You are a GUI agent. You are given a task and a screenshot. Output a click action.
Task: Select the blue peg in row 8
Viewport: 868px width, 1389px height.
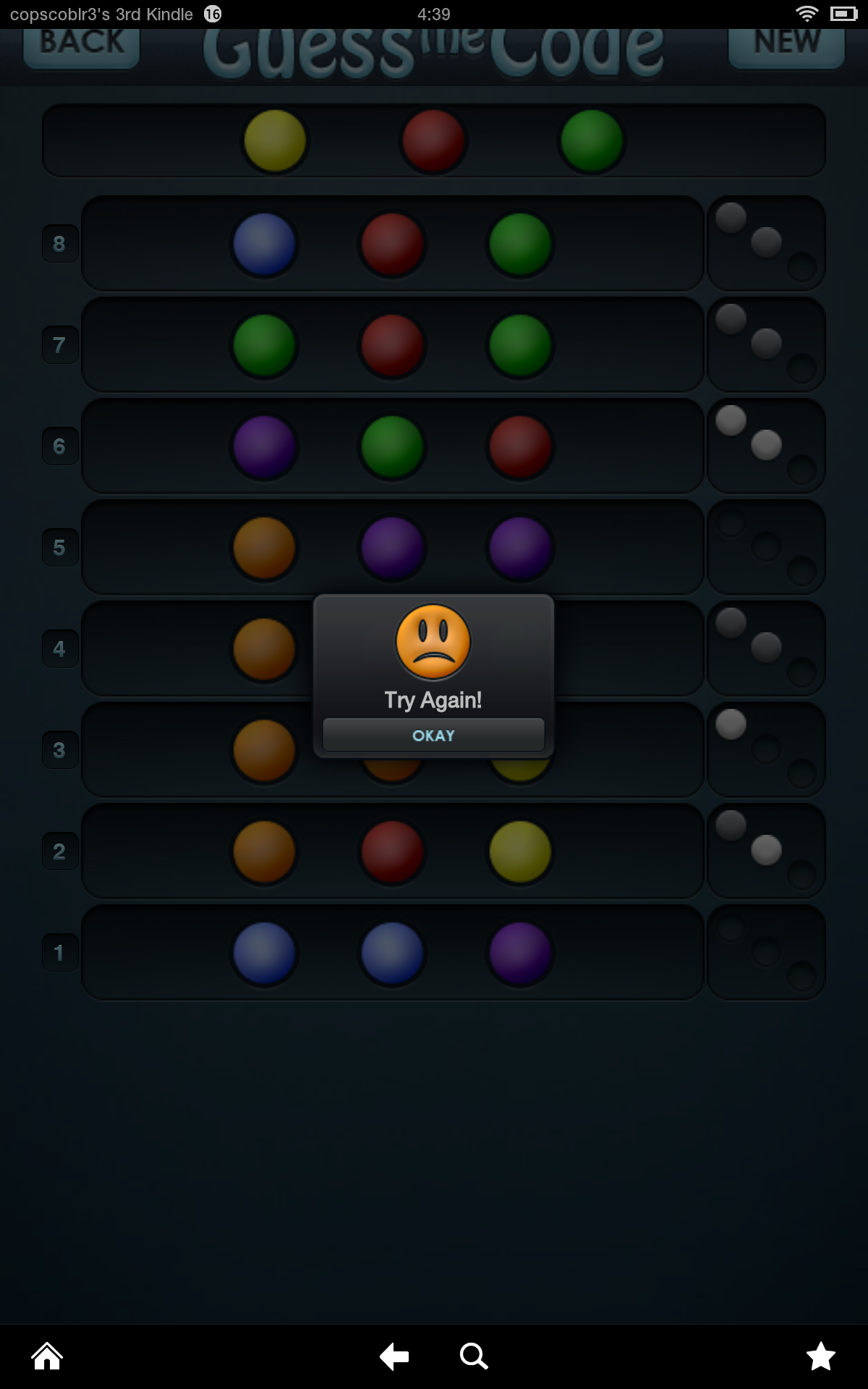point(263,244)
